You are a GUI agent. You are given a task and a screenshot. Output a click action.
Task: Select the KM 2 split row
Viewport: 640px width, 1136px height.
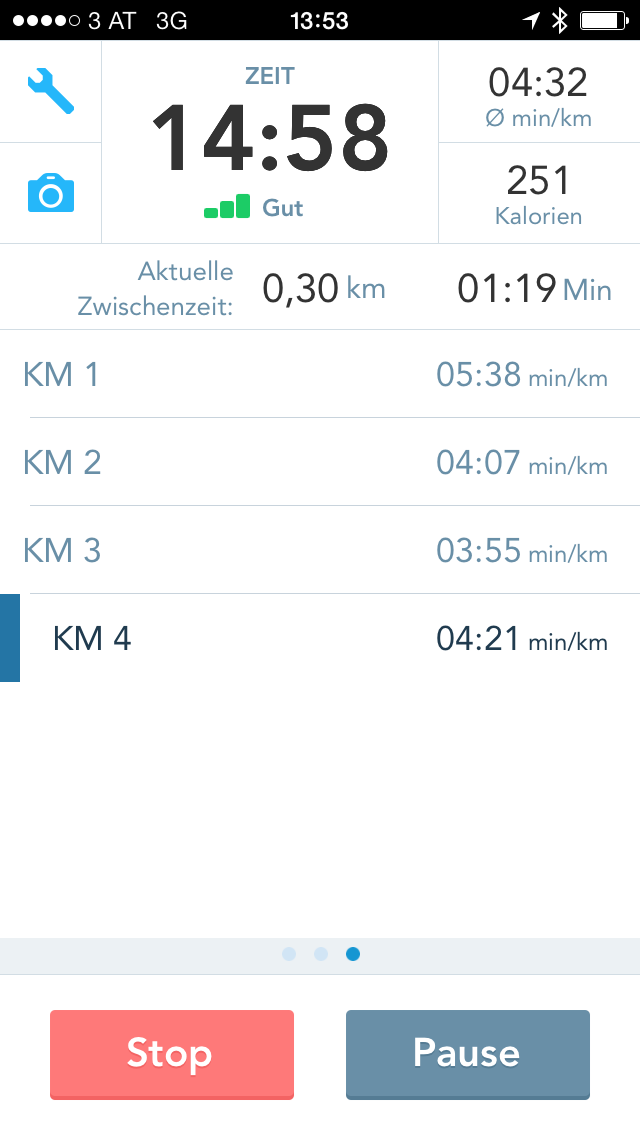320,462
